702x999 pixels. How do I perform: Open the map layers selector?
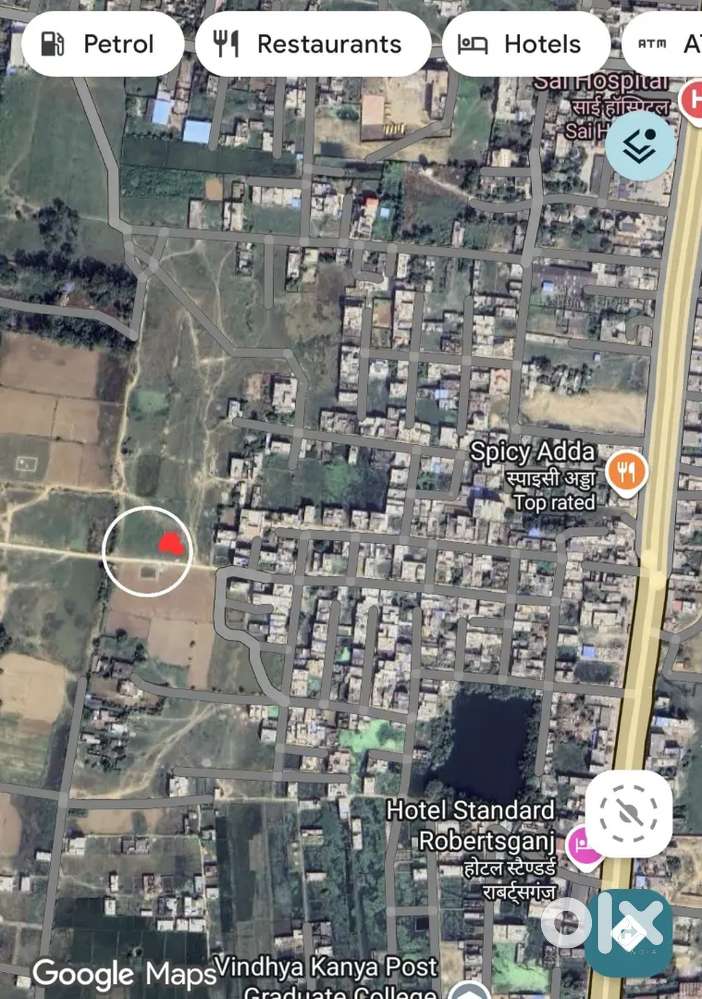click(x=640, y=147)
